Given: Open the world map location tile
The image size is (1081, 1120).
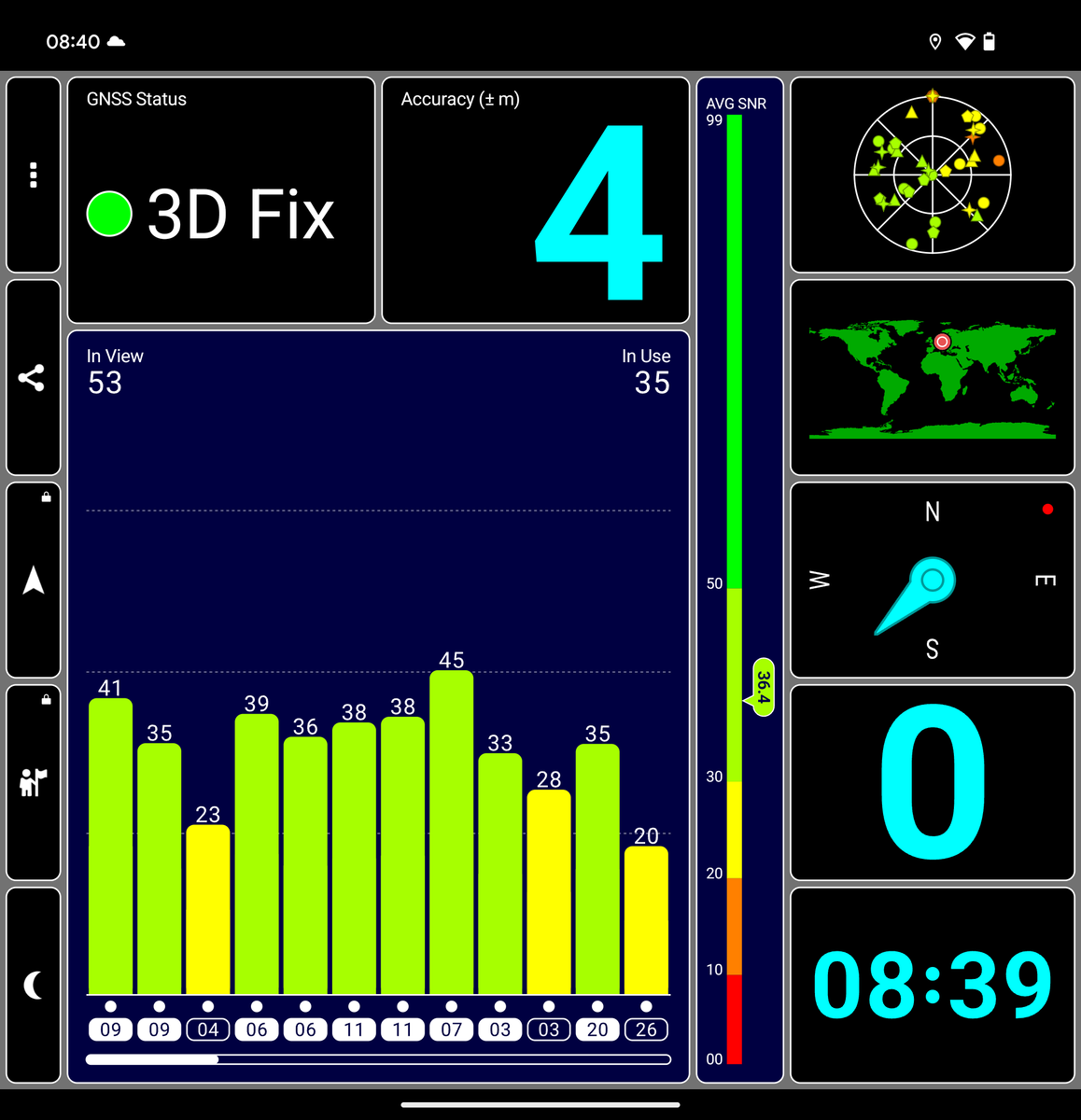Looking at the screenshot, I should click(932, 378).
